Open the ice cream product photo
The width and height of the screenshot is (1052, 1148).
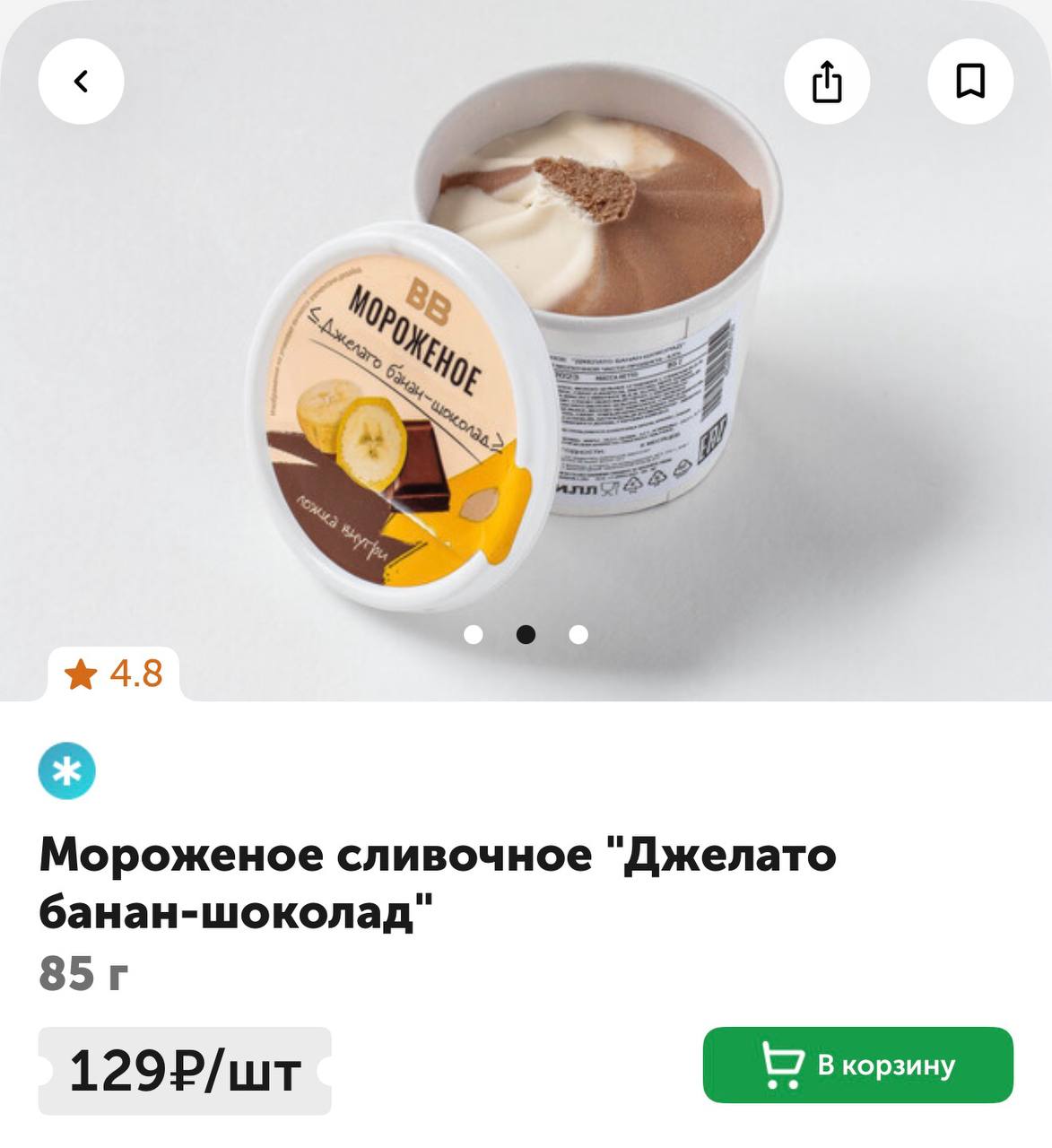click(520, 341)
